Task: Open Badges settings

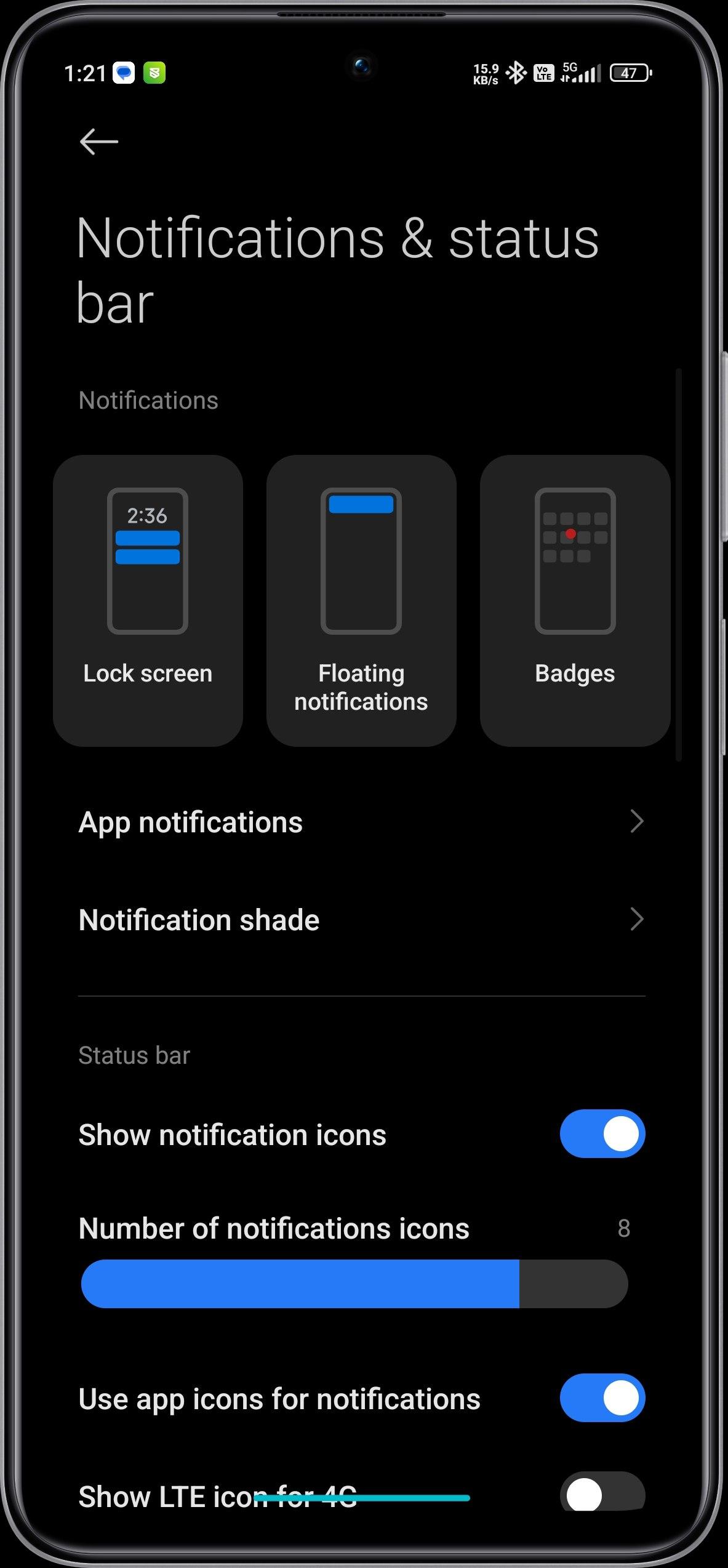Action: click(x=575, y=600)
